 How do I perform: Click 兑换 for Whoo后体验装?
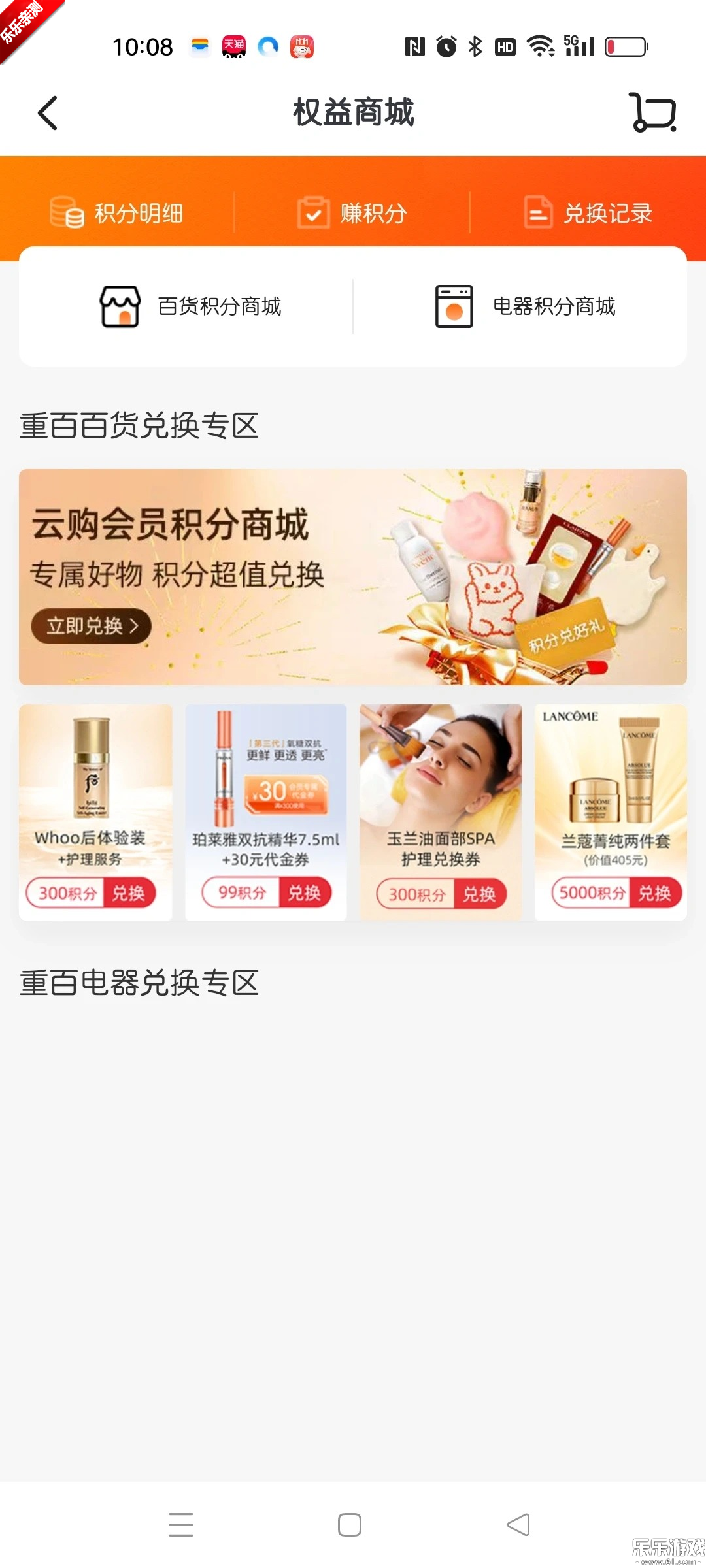coord(131,893)
